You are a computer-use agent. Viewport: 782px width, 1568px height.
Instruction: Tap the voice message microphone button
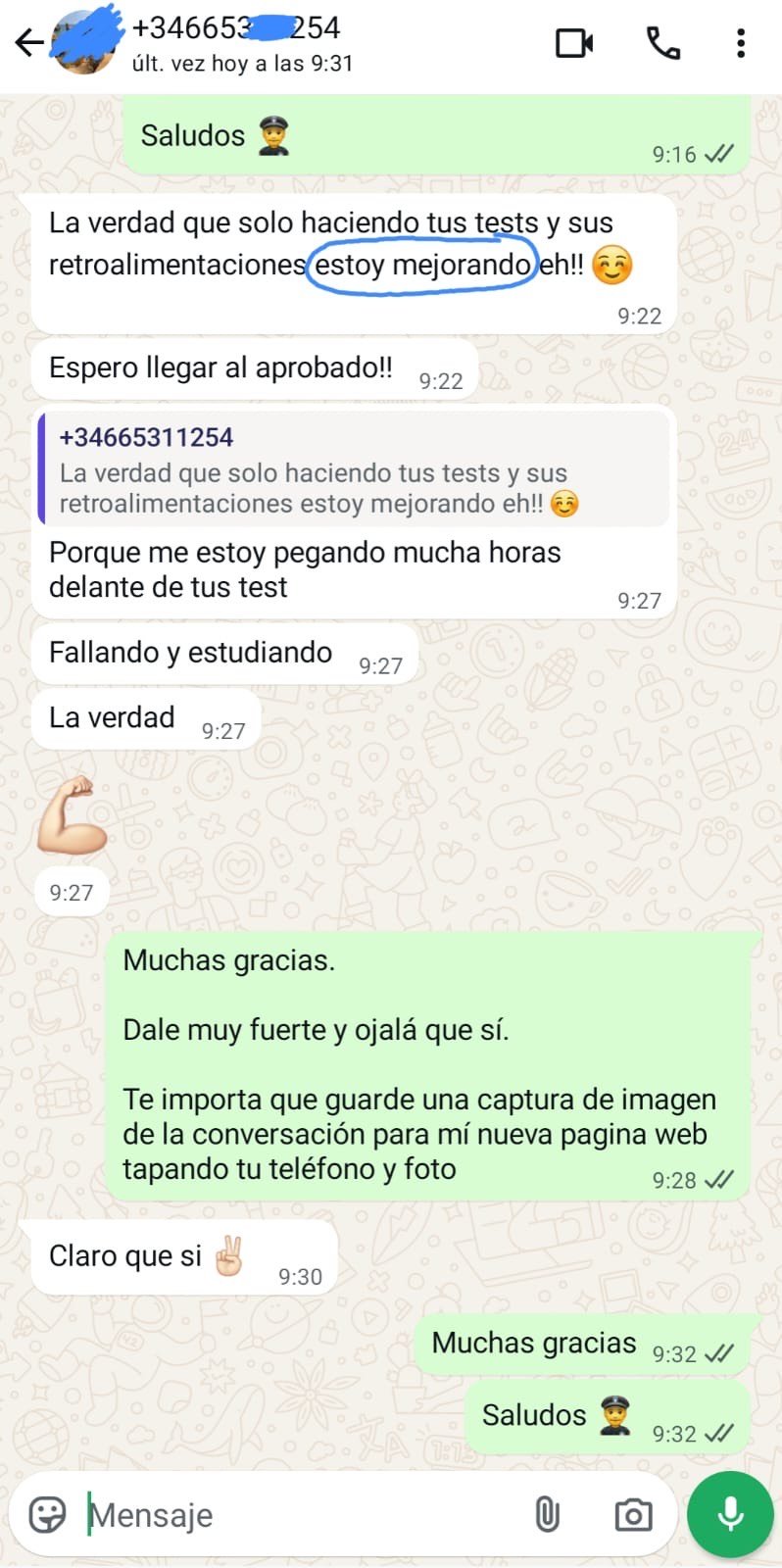(730, 1514)
